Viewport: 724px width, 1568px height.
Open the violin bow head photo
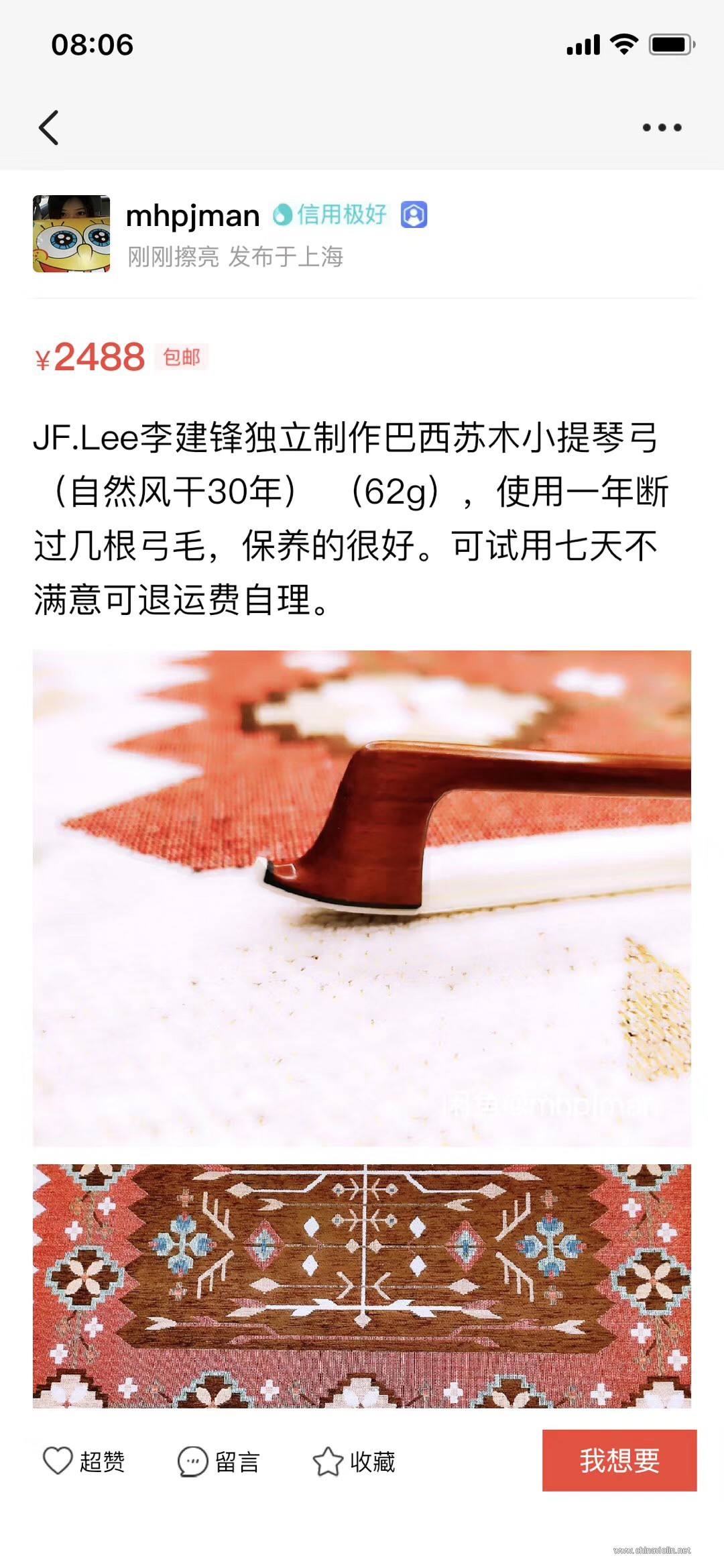coord(362,897)
